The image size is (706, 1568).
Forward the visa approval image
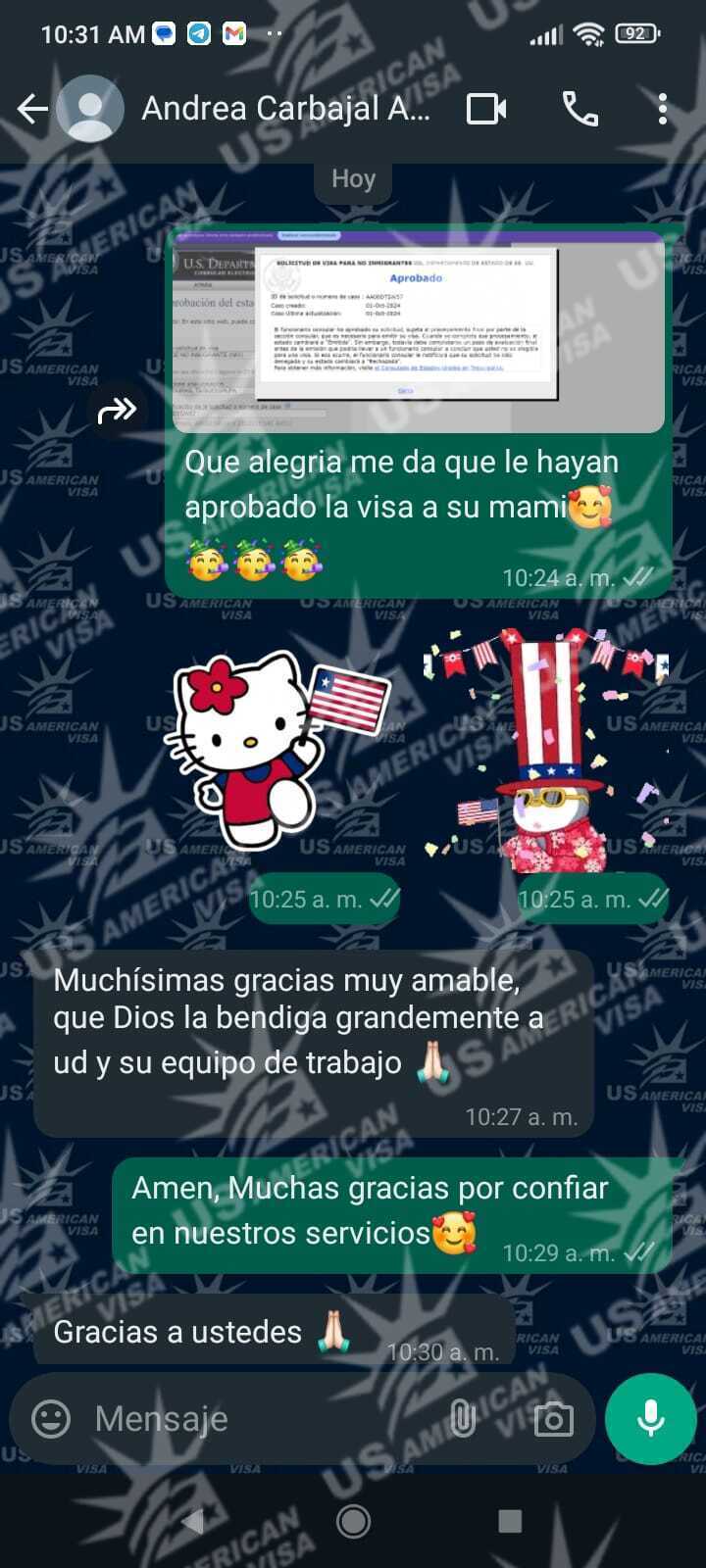click(117, 410)
